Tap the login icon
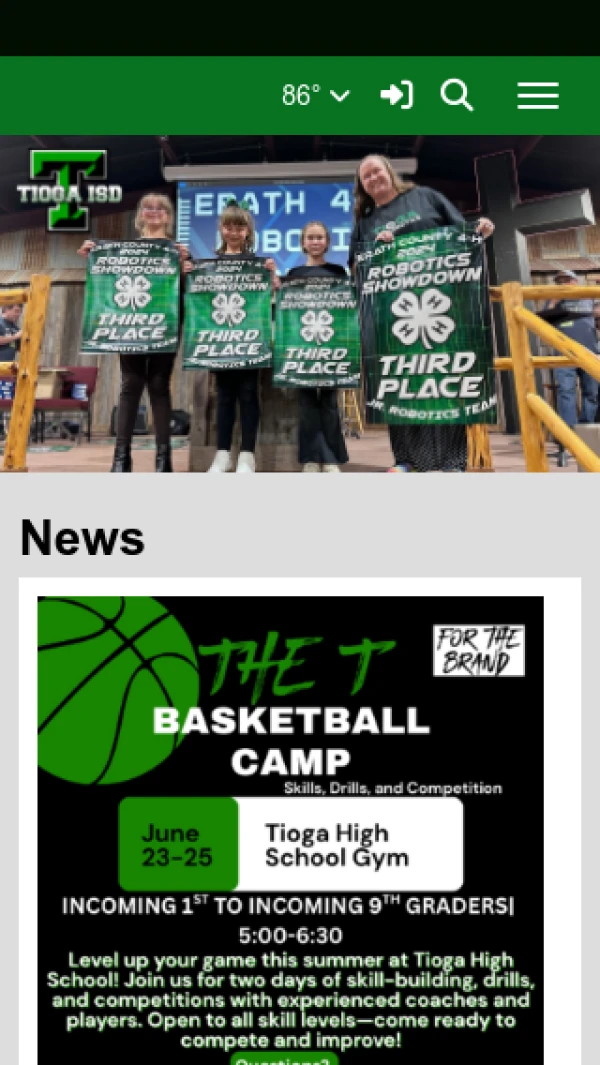Viewport: 600px width, 1065px height. 397,96
